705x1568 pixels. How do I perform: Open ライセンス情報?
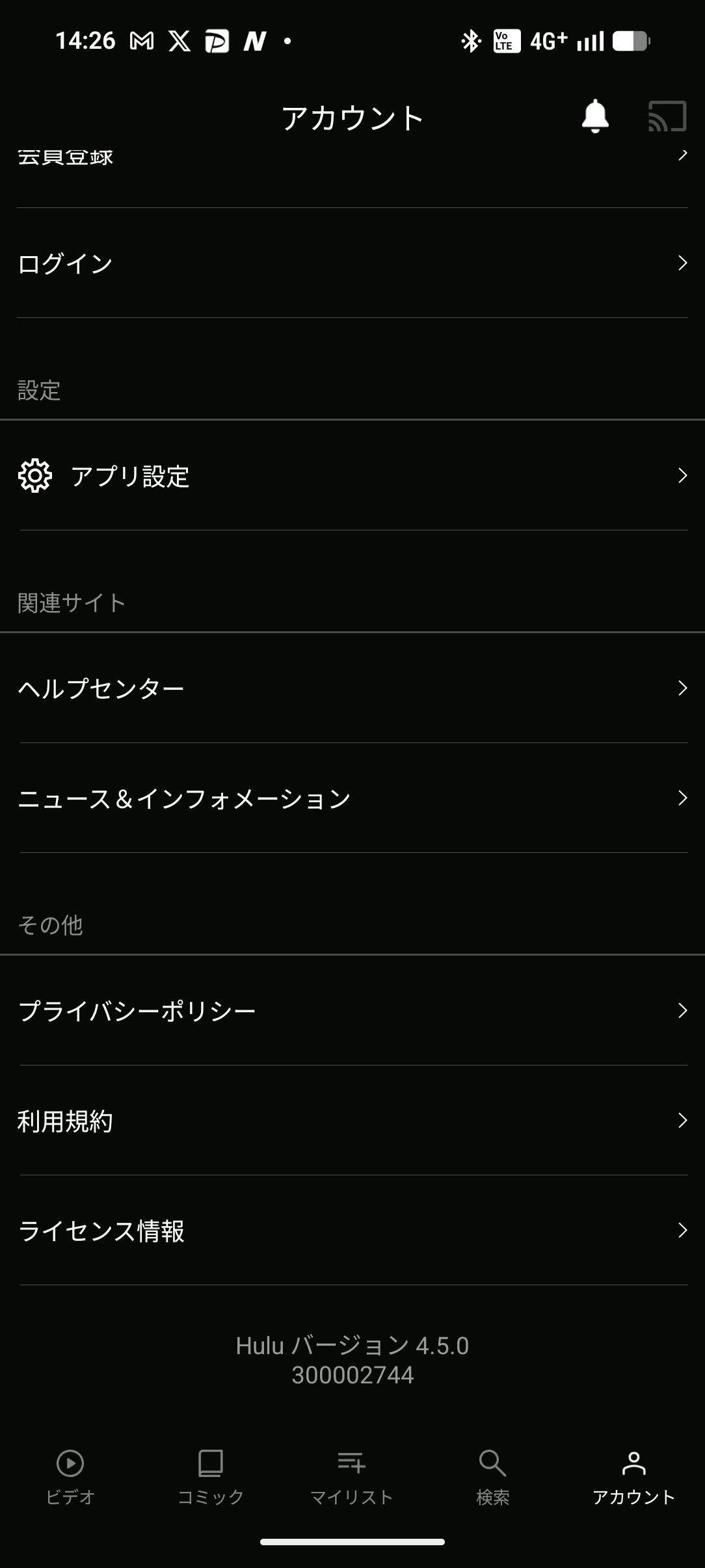coord(352,1231)
